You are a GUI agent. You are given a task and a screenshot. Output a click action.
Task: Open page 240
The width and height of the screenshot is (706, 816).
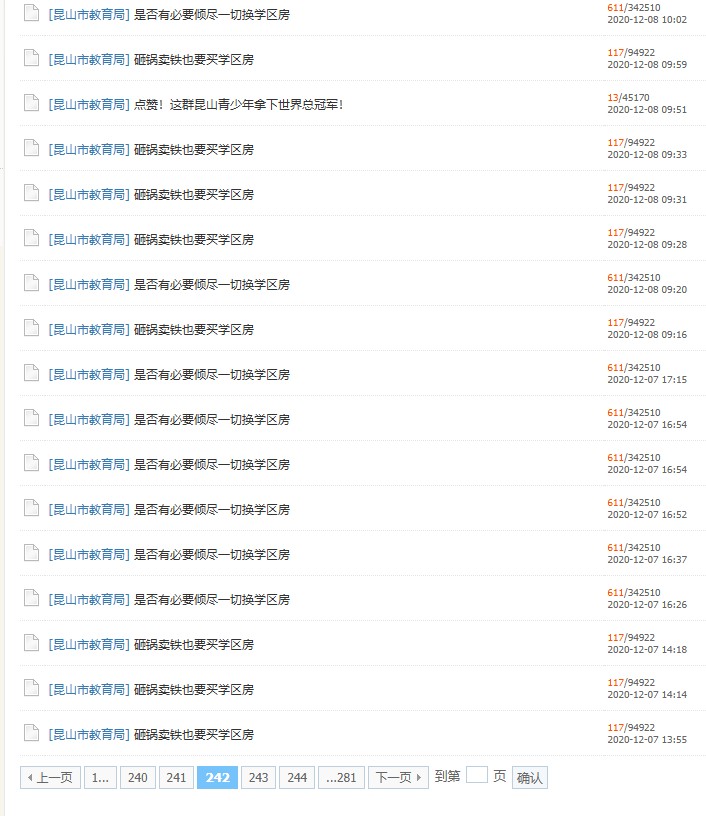pos(138,778)
